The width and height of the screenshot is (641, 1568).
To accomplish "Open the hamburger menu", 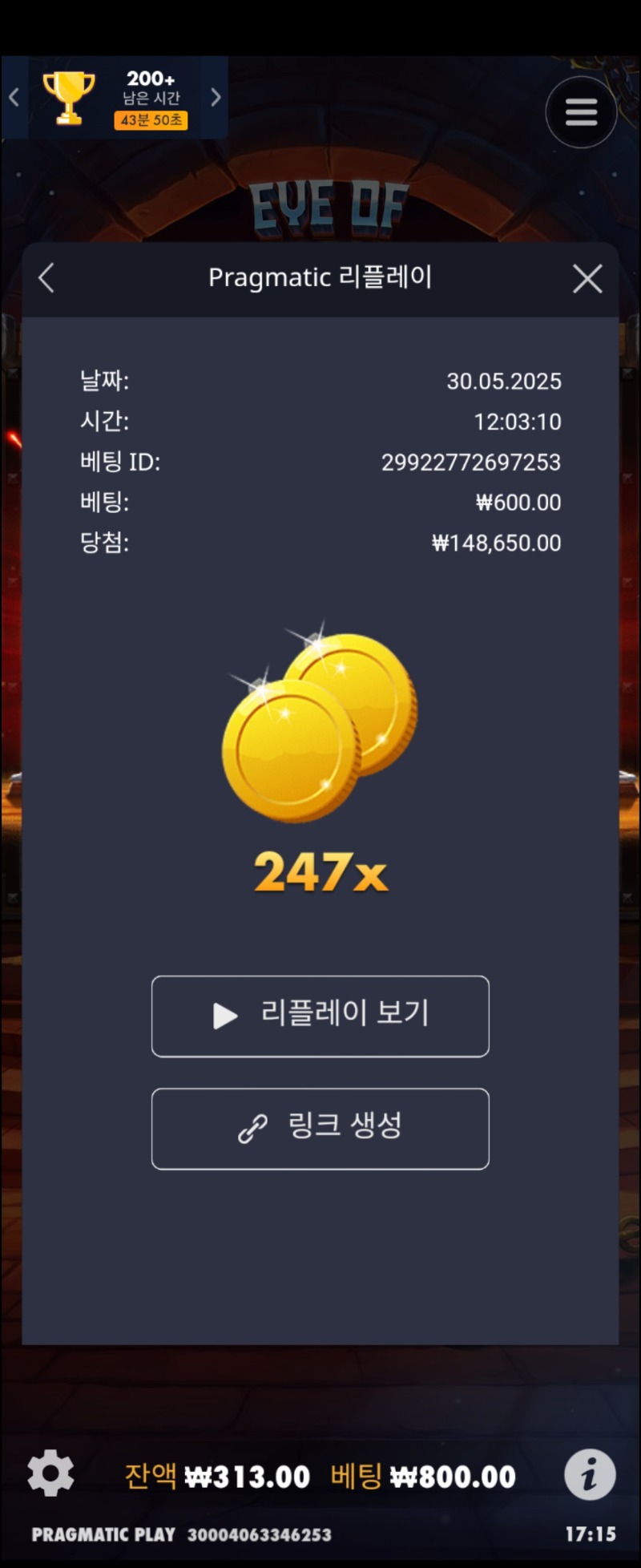I will pyautogui.click(x=581, y=112).
